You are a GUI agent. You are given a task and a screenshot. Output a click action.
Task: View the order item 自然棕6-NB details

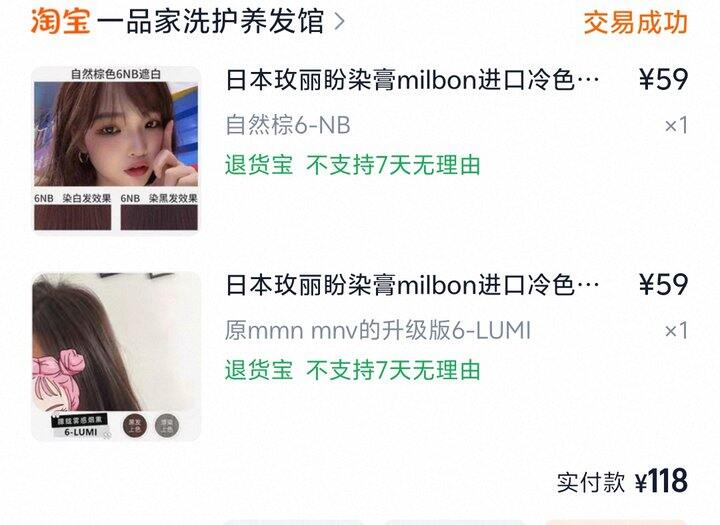(x=414, y=81)
